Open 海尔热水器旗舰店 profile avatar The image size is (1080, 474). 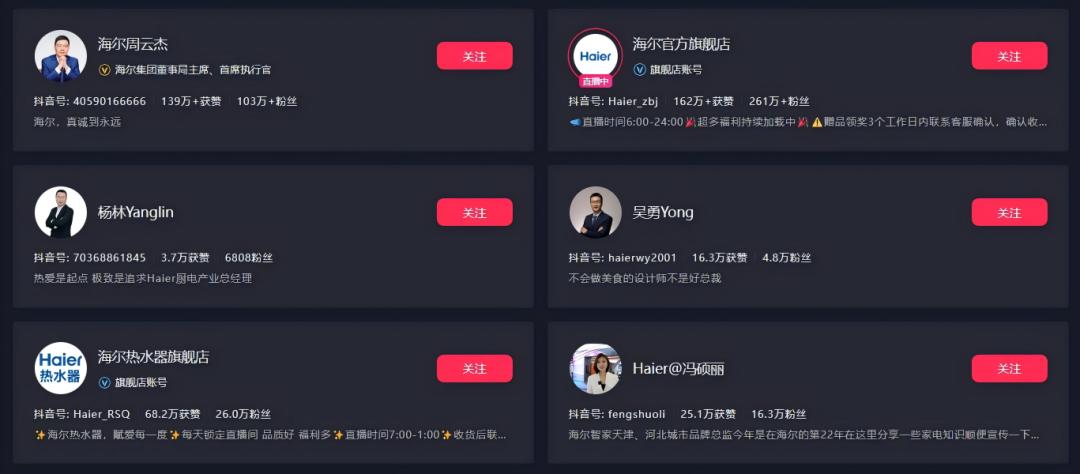(x=61, y=368)
